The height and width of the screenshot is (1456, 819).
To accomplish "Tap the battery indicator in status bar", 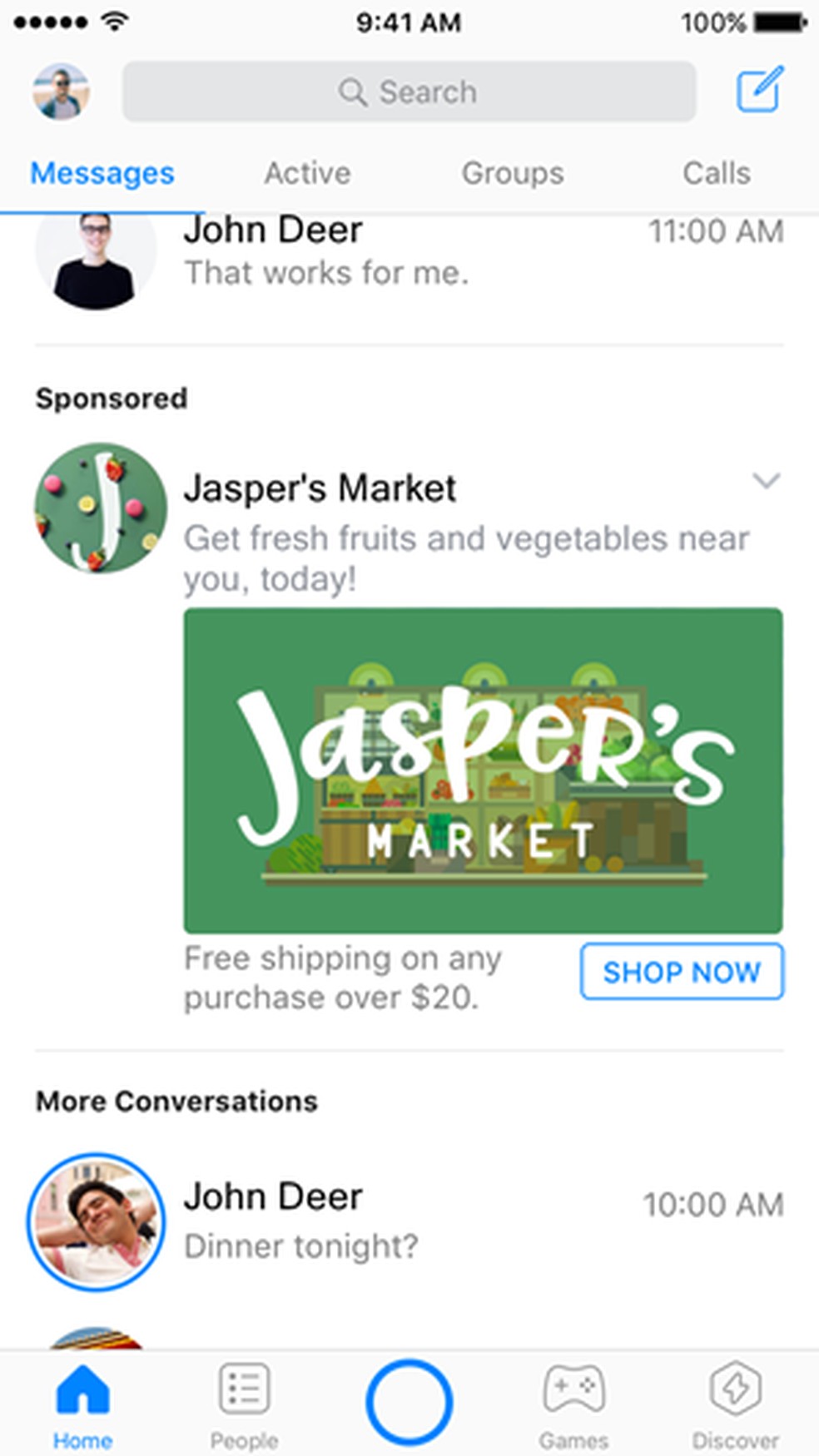I will pyautogui.click(x=777, y=22).
